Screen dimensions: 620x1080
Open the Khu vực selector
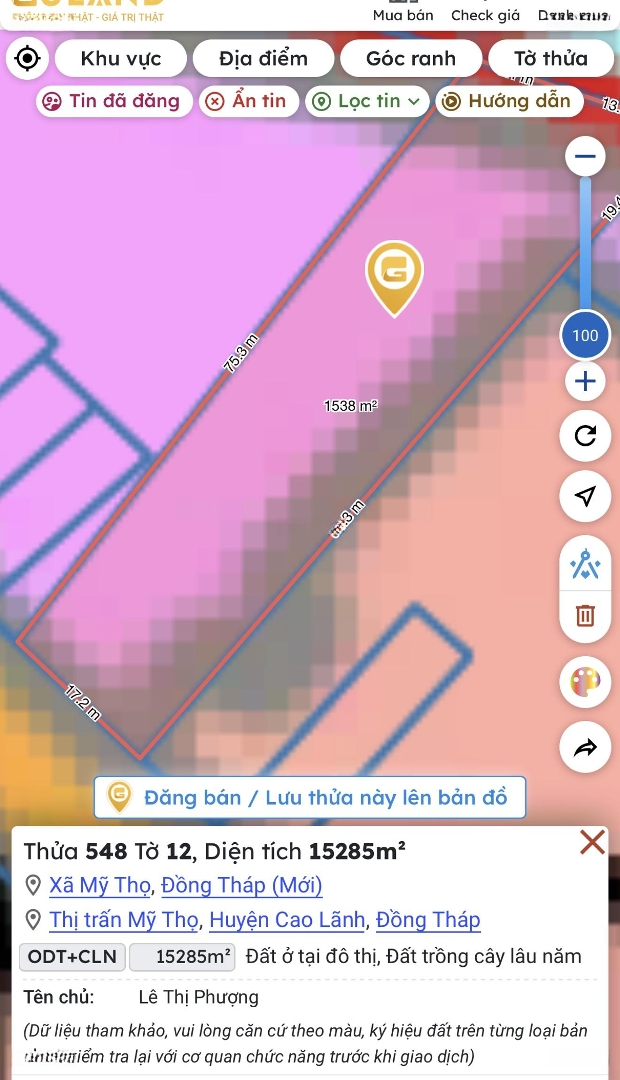pos(121,59)
